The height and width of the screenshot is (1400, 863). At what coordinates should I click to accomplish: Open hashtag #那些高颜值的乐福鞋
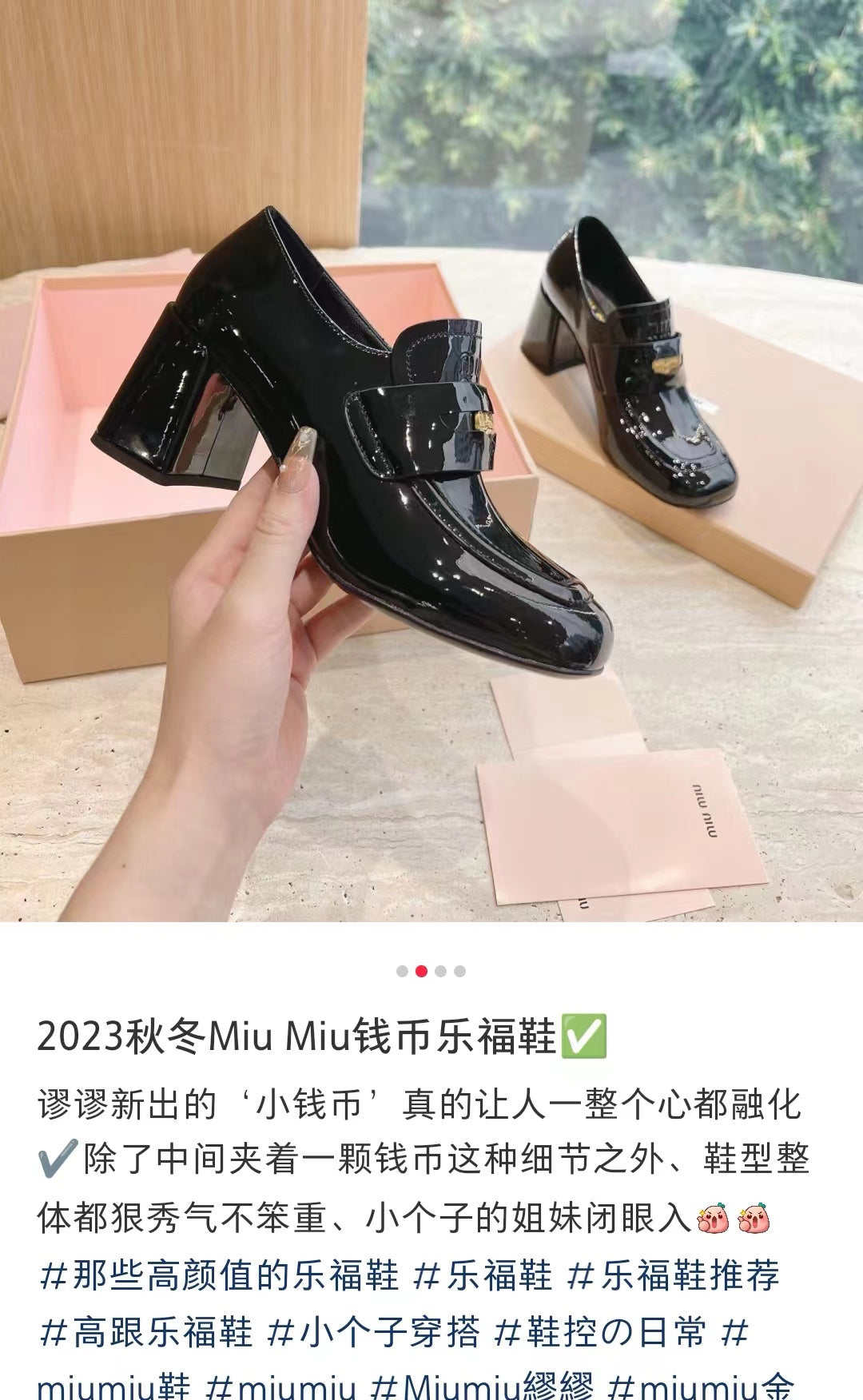(218, 1275)
